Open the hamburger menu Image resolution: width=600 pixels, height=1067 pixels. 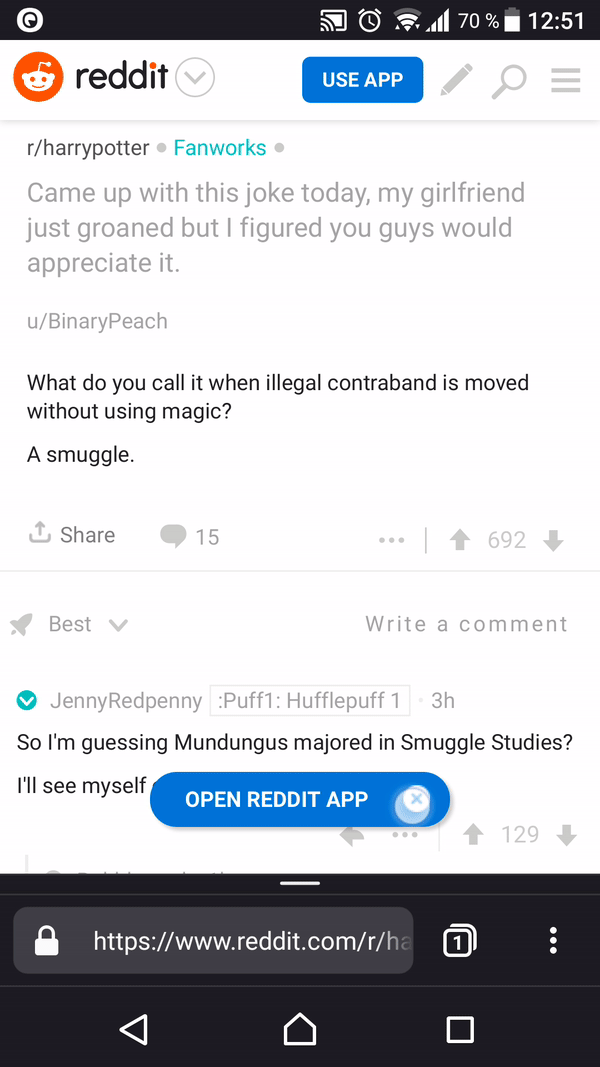click(x=565, y=80)
